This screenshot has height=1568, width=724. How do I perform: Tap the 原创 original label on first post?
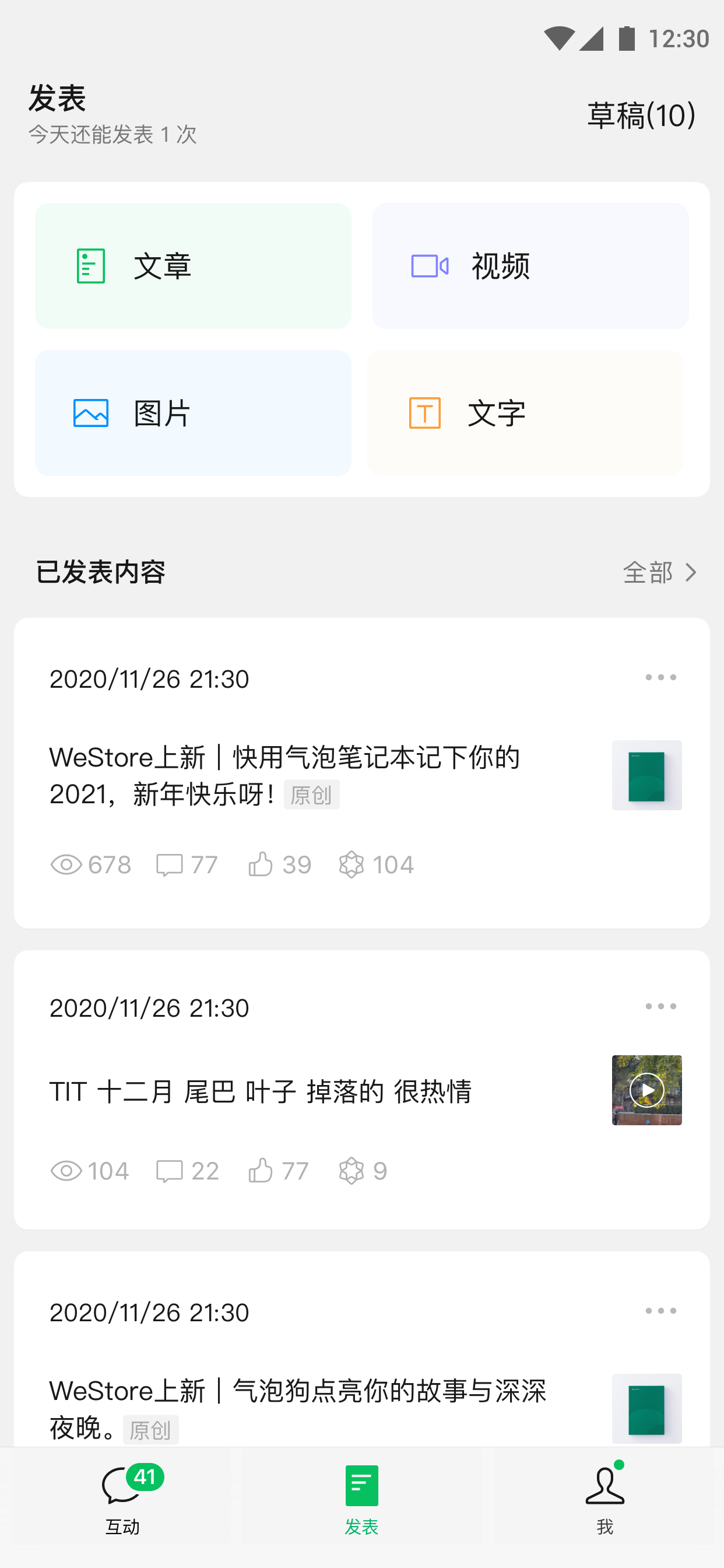coord(311,794)
